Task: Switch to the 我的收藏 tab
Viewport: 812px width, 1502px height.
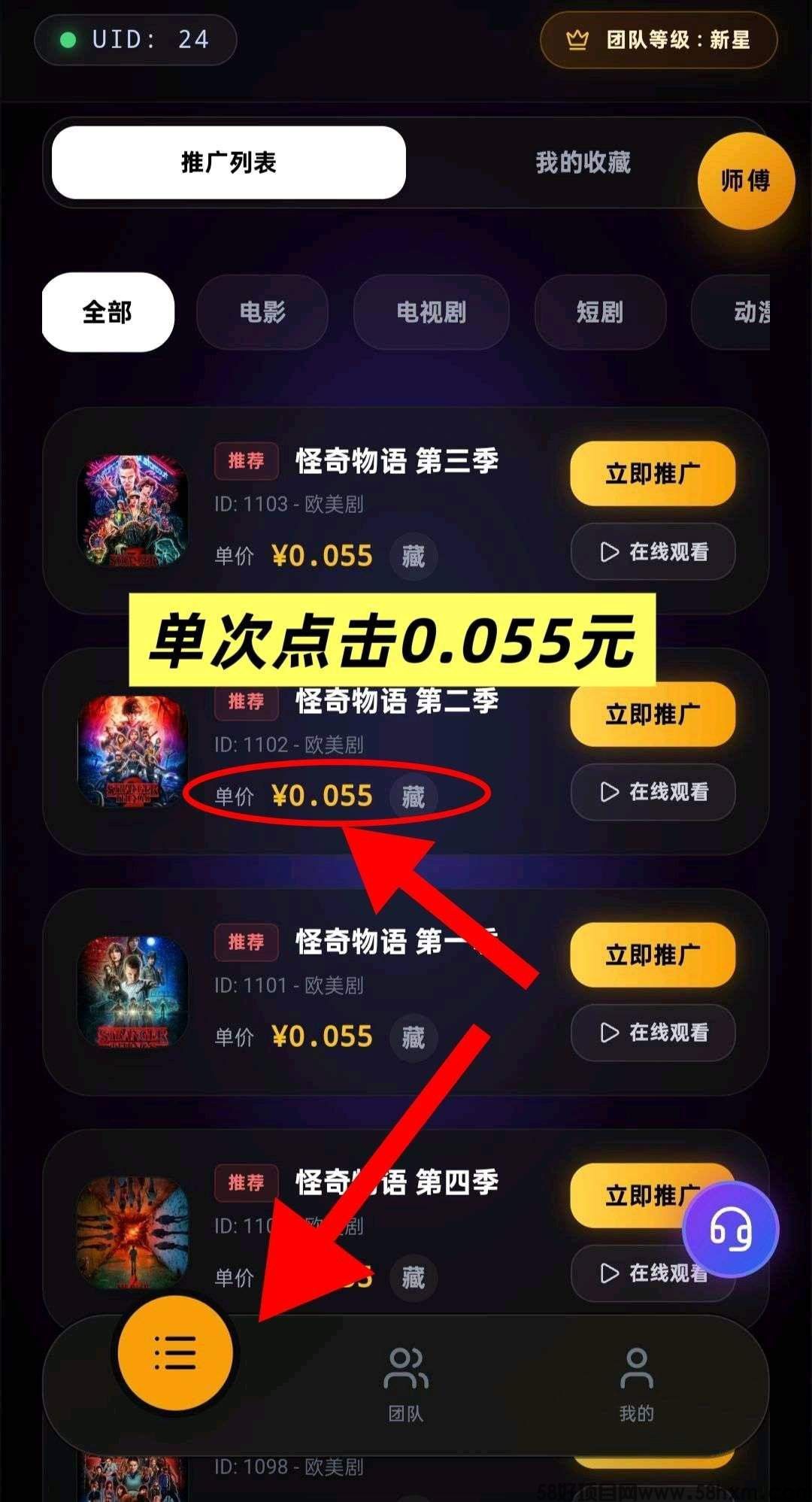Action: tap(583, 162)
